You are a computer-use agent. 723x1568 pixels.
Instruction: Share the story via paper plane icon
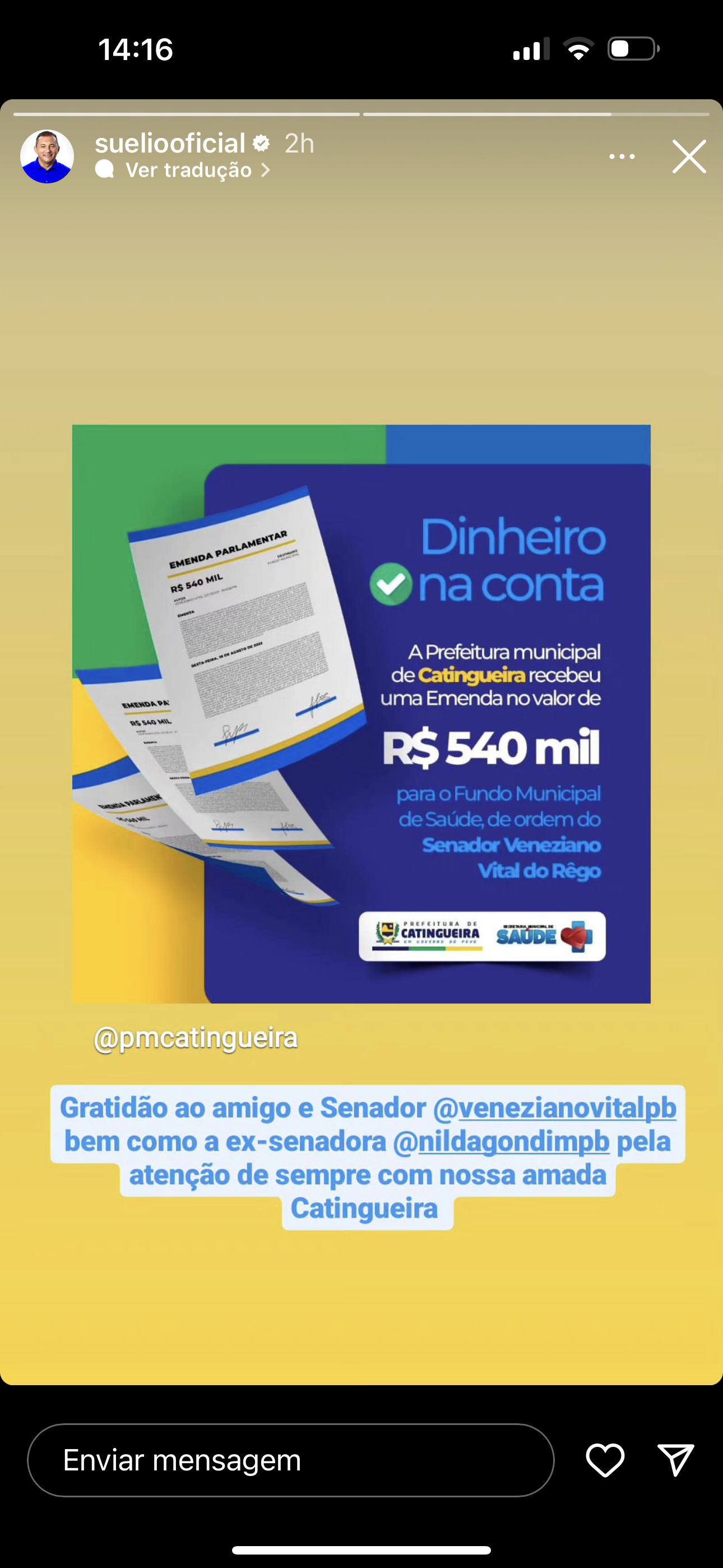(675, 1460)
